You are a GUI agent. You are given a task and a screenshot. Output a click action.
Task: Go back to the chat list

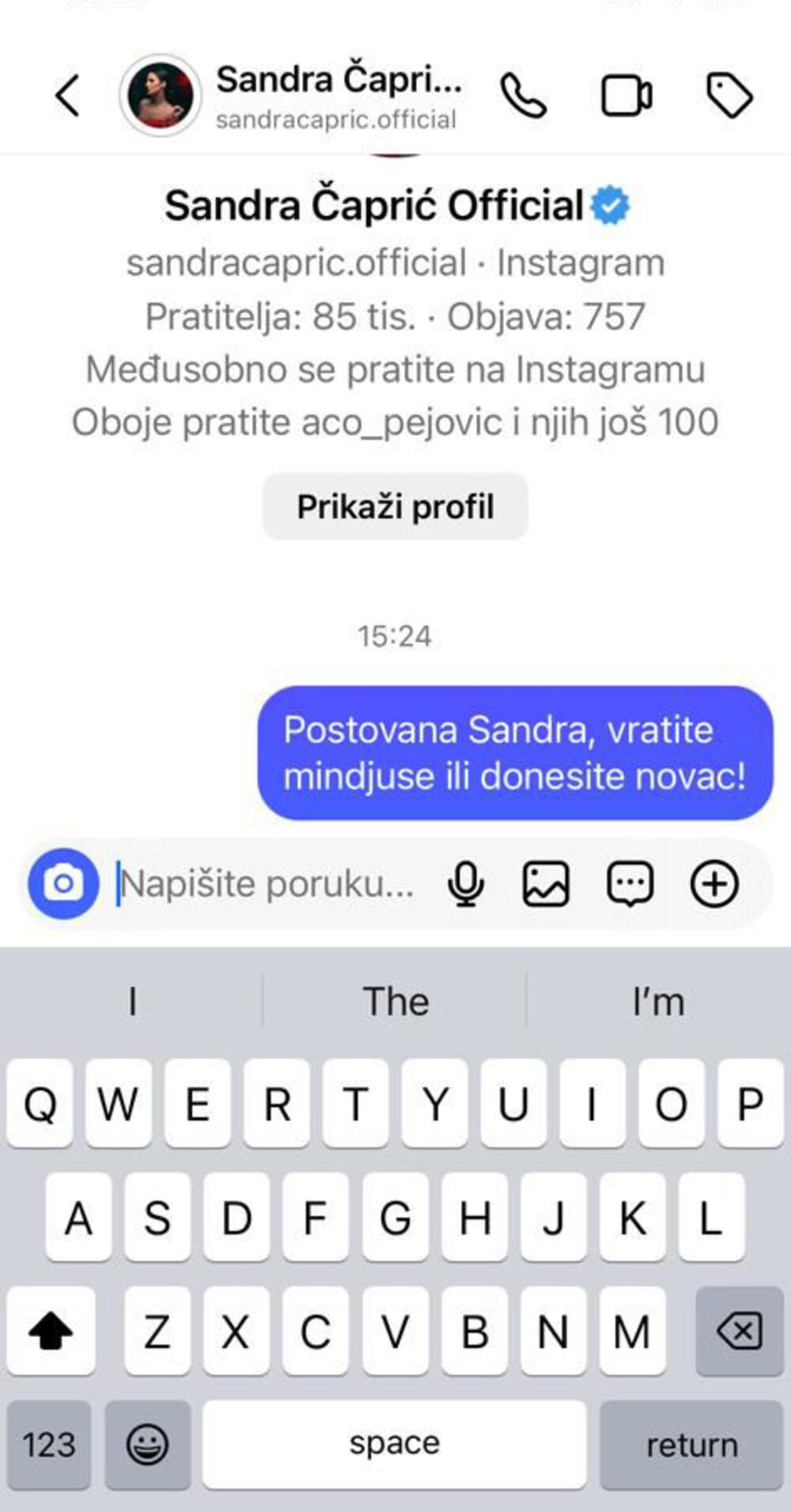(68, 96)
